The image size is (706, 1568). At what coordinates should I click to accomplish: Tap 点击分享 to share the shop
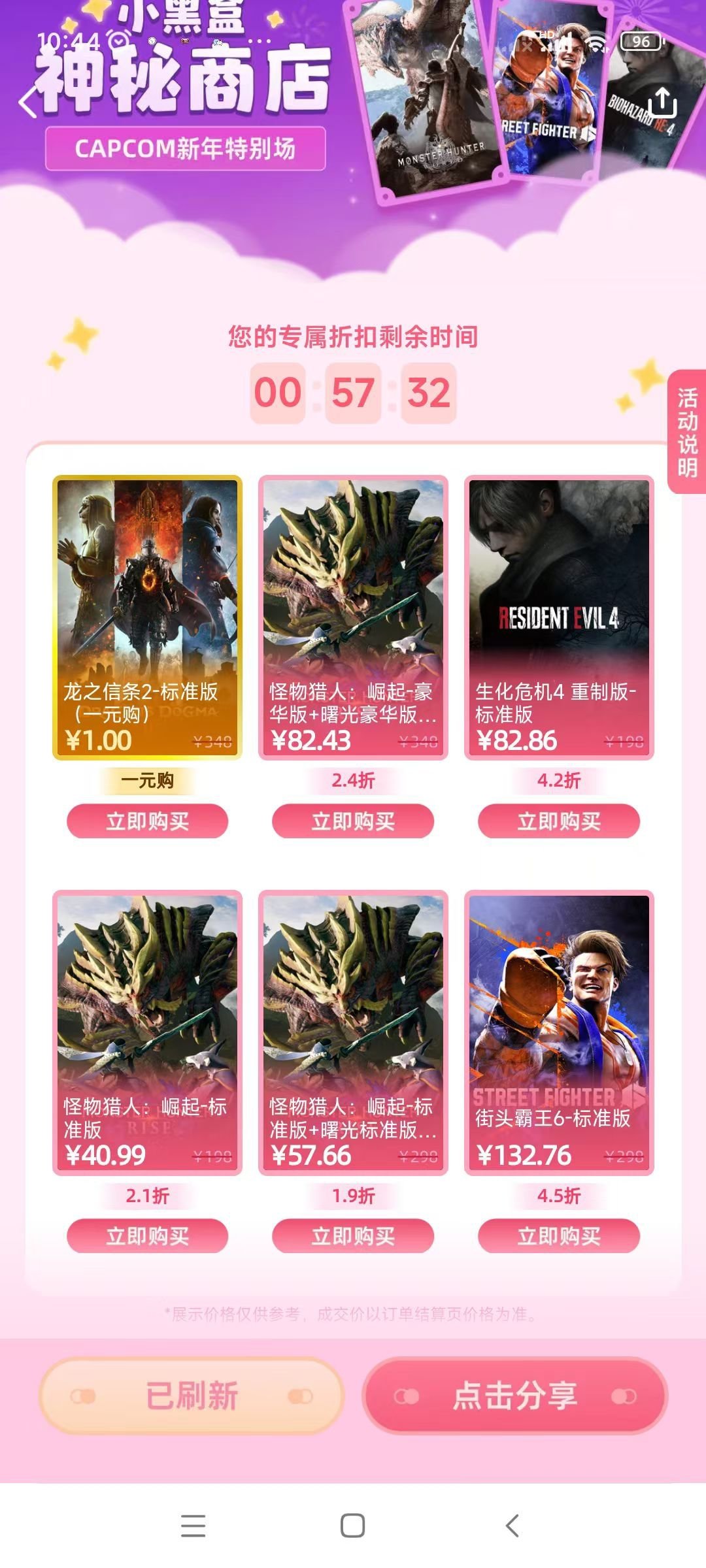click(515, 1396)
